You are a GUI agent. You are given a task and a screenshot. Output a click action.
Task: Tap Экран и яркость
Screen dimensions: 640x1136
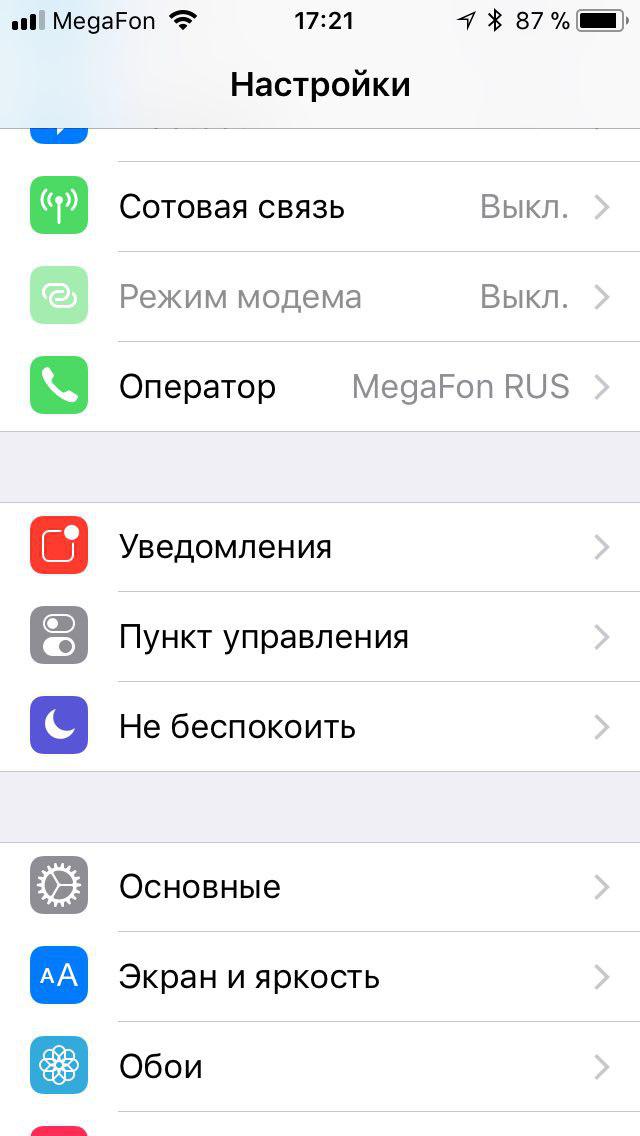tap(320, 977)
